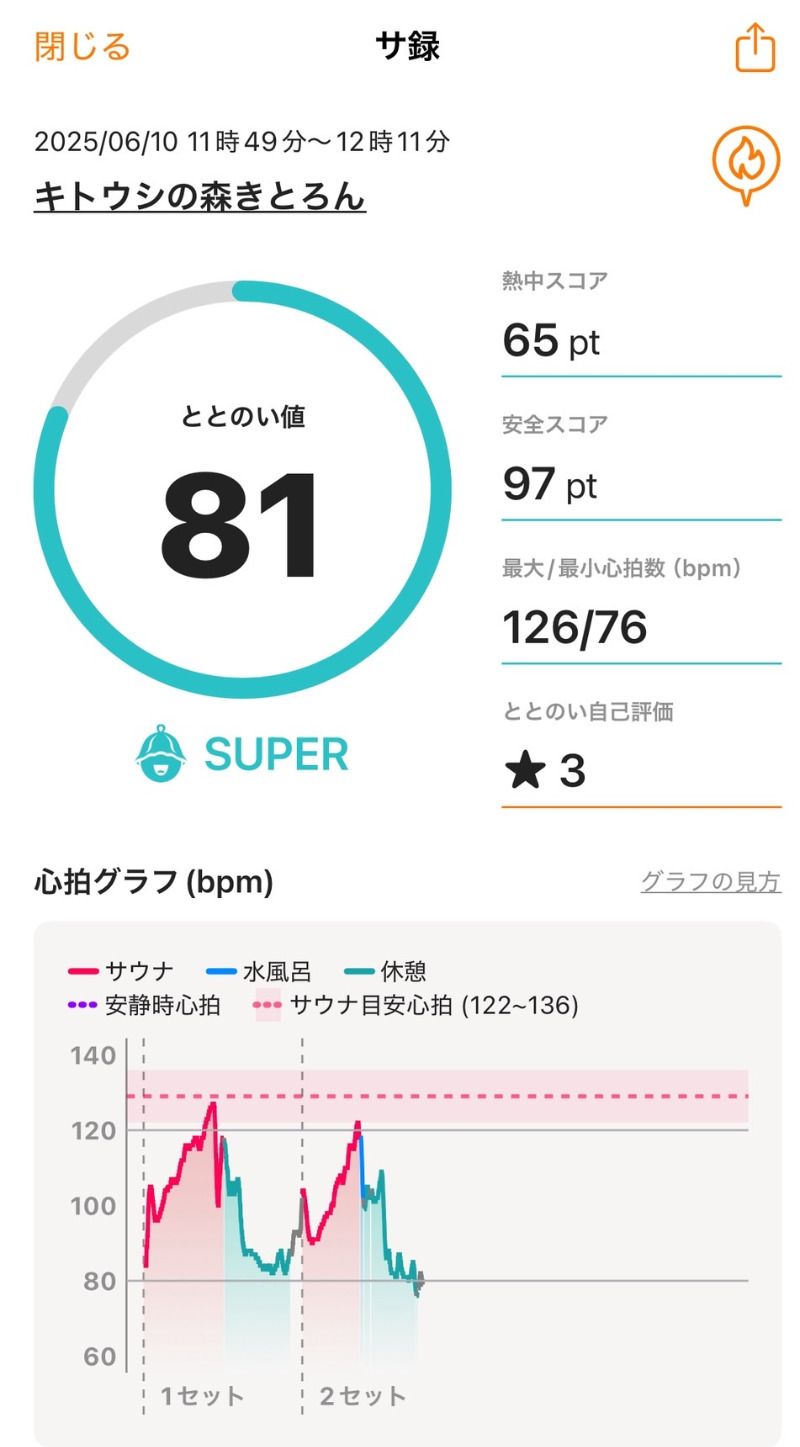
Task: Tap 閉じる to close this record
Action: tap(82, 47)
